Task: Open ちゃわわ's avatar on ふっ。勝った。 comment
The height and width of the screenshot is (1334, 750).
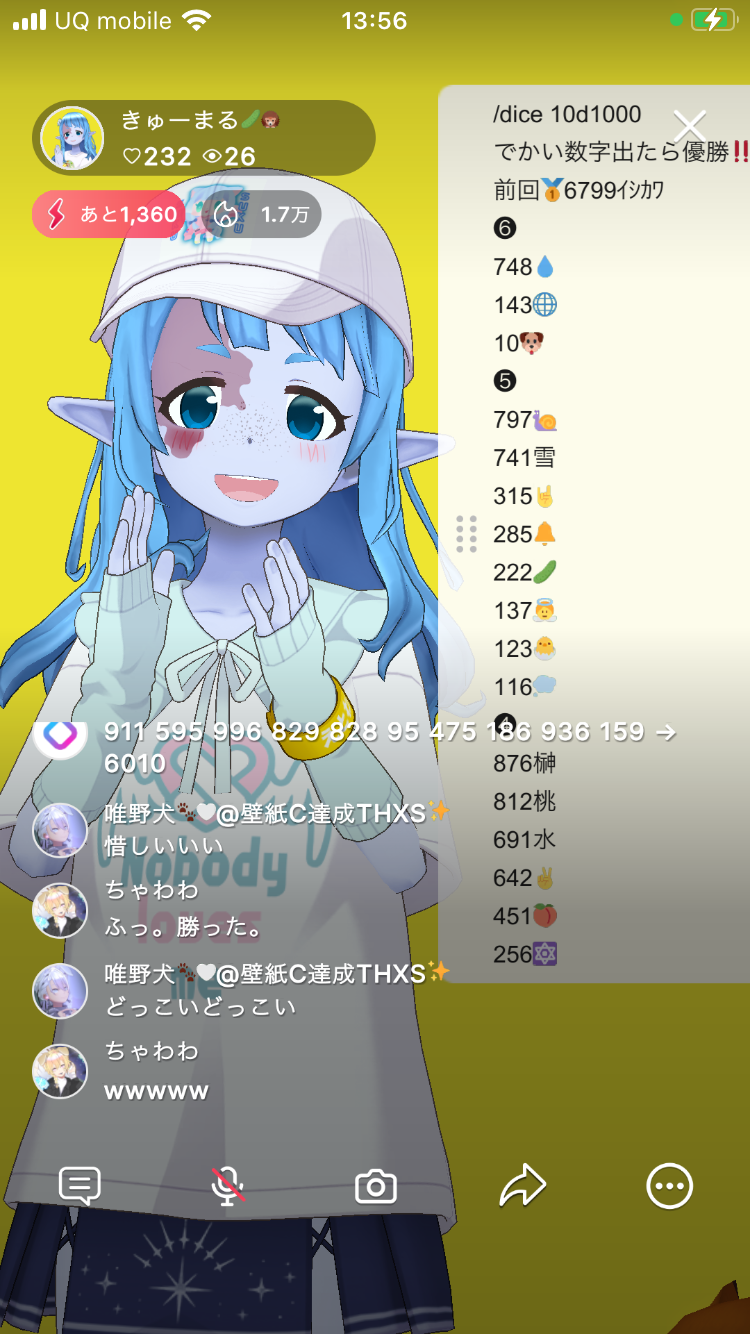Action: click(x=60, y=910)
